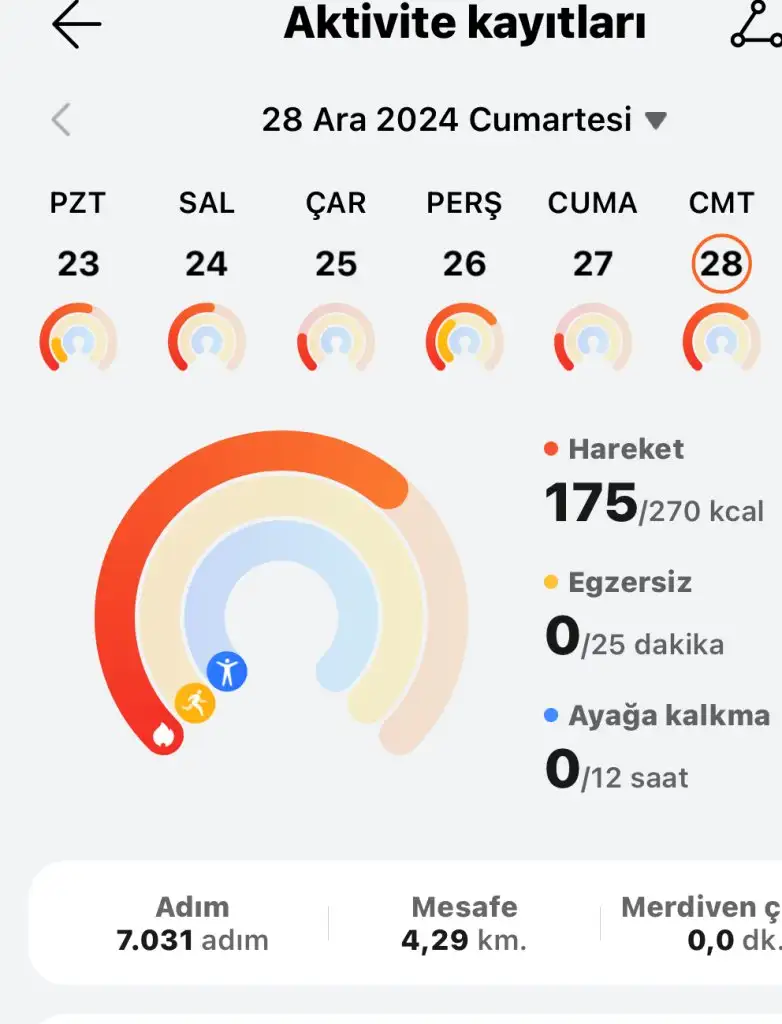
Task: Share the activity record
Action: [x=755, y=27]
